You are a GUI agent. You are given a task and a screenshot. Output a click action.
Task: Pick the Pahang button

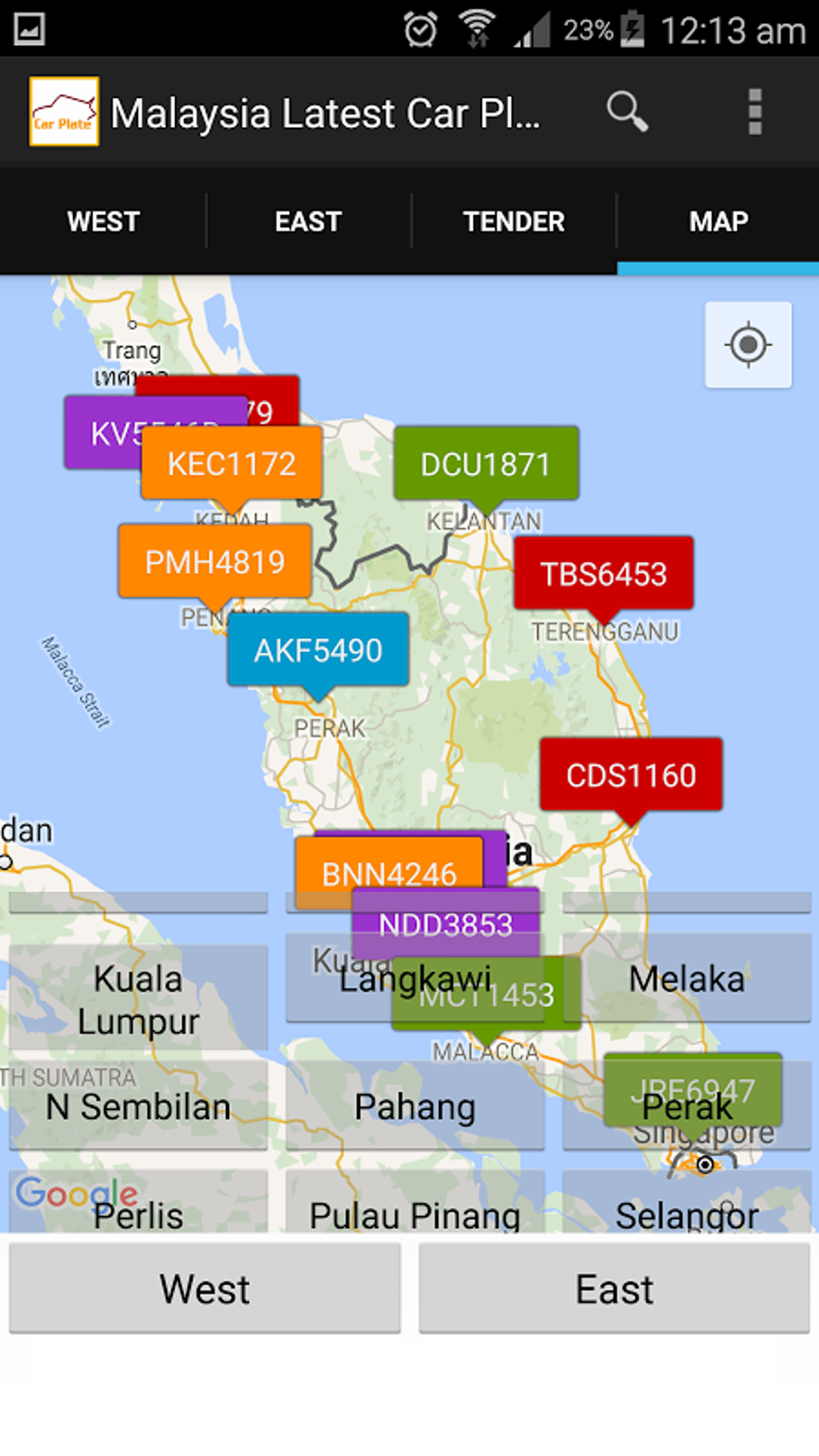point(414,1107)
